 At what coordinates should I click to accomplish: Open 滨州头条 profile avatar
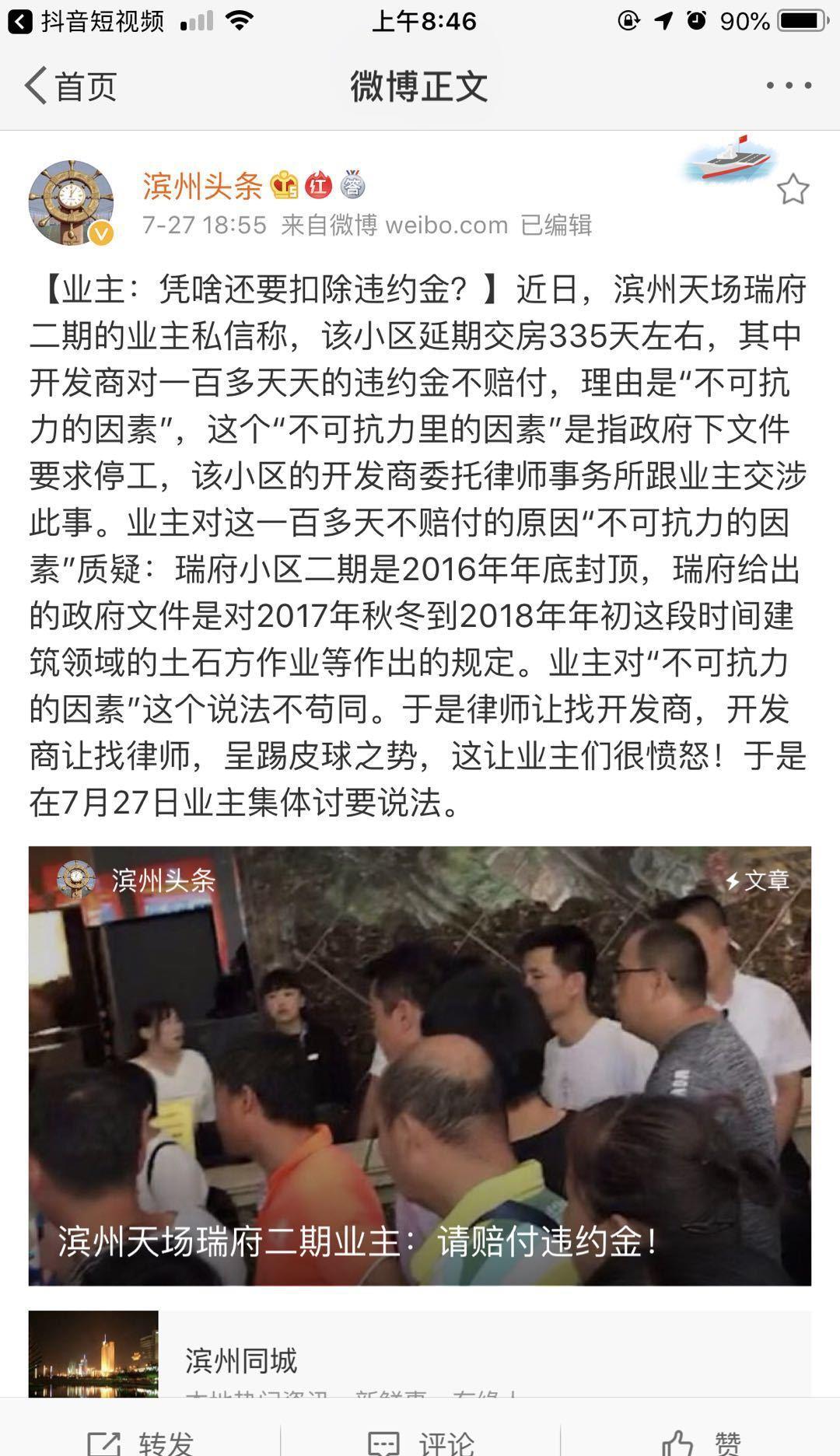[71, 203]
